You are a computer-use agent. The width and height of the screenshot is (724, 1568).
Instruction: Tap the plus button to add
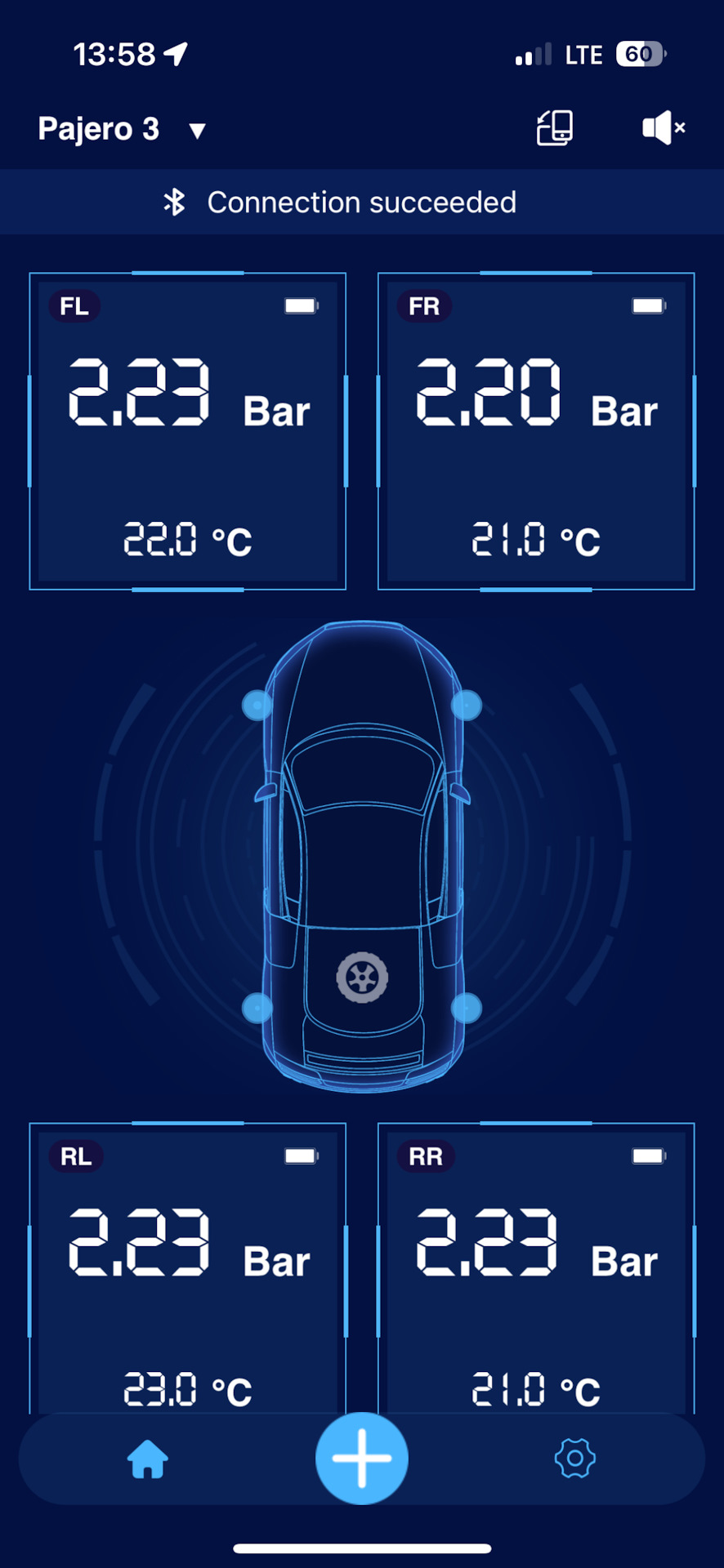coord(362,1459)
